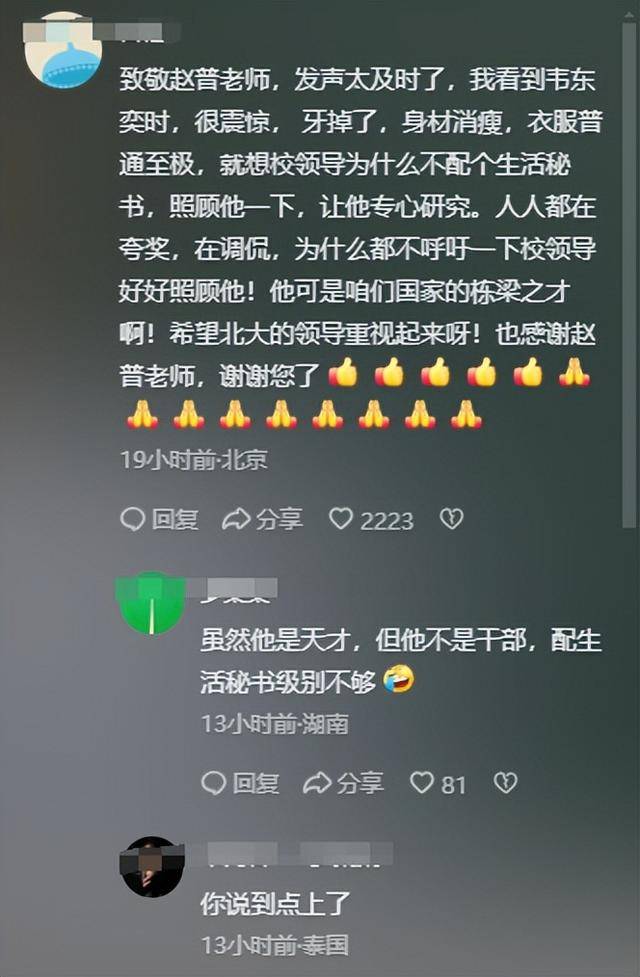Reply to the comment posted from 湖南
The height and width of the screenshot is (977, 640).
[241, 783]
